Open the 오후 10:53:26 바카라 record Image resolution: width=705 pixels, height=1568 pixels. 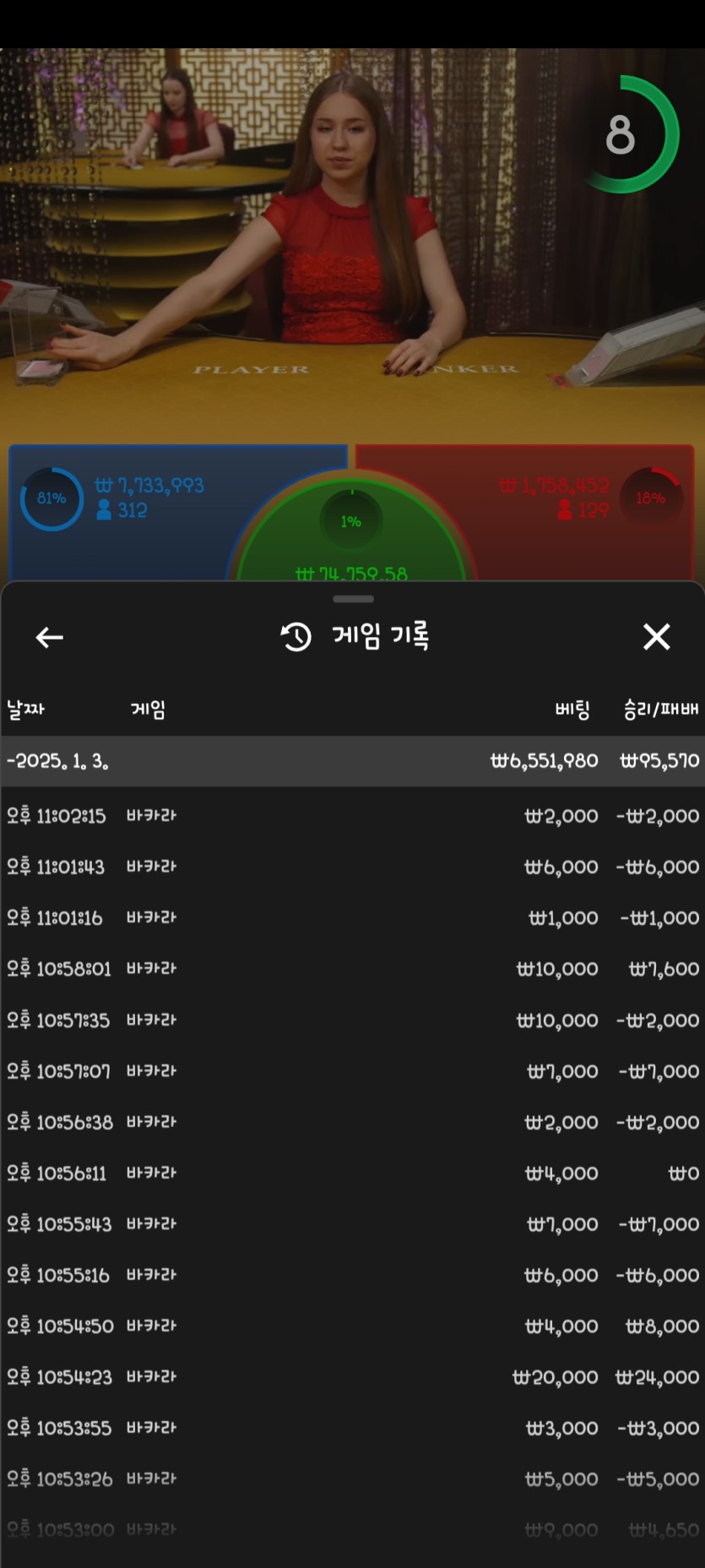point(352,1479)
